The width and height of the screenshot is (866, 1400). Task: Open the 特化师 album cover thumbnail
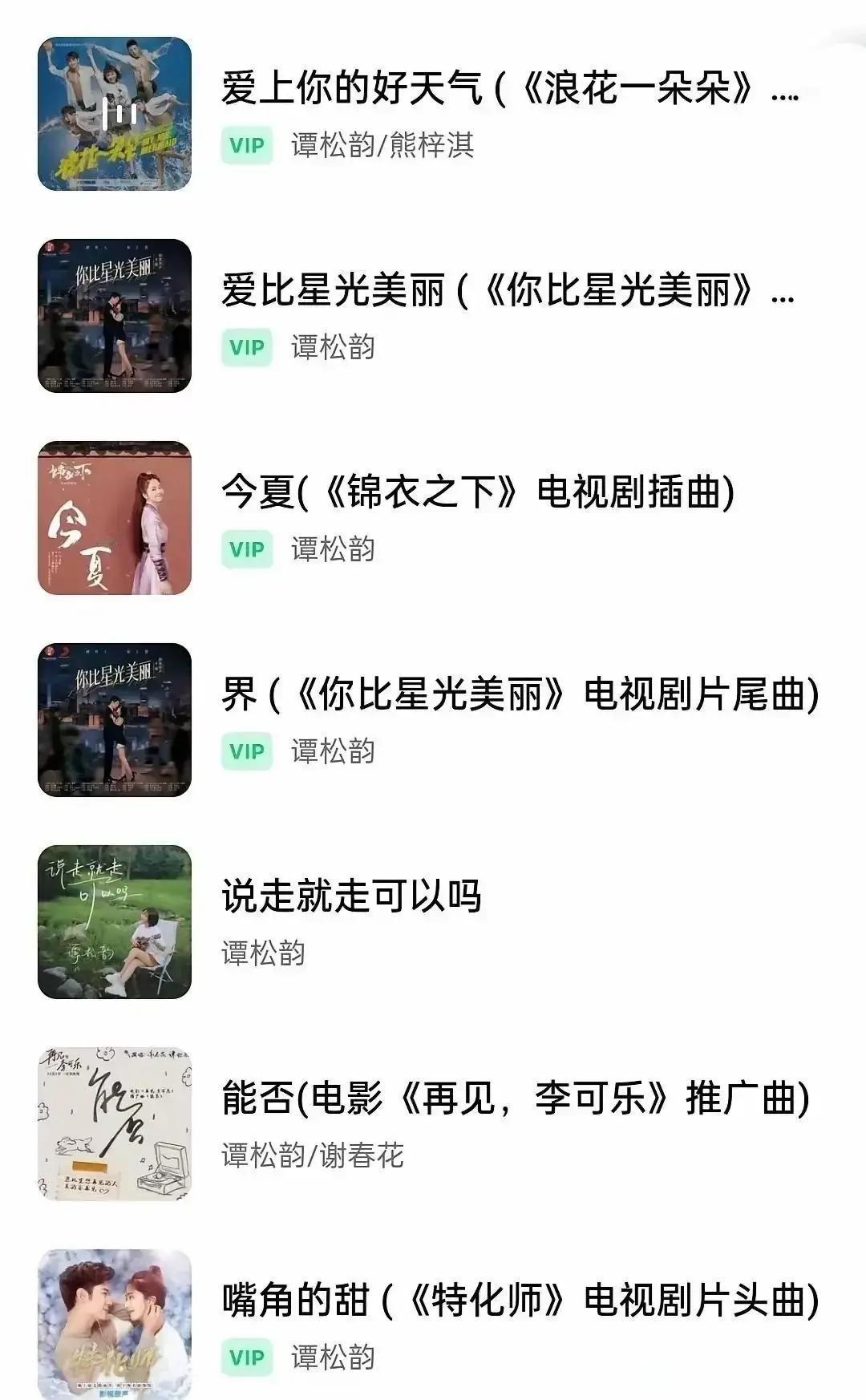coord(116,1323)
